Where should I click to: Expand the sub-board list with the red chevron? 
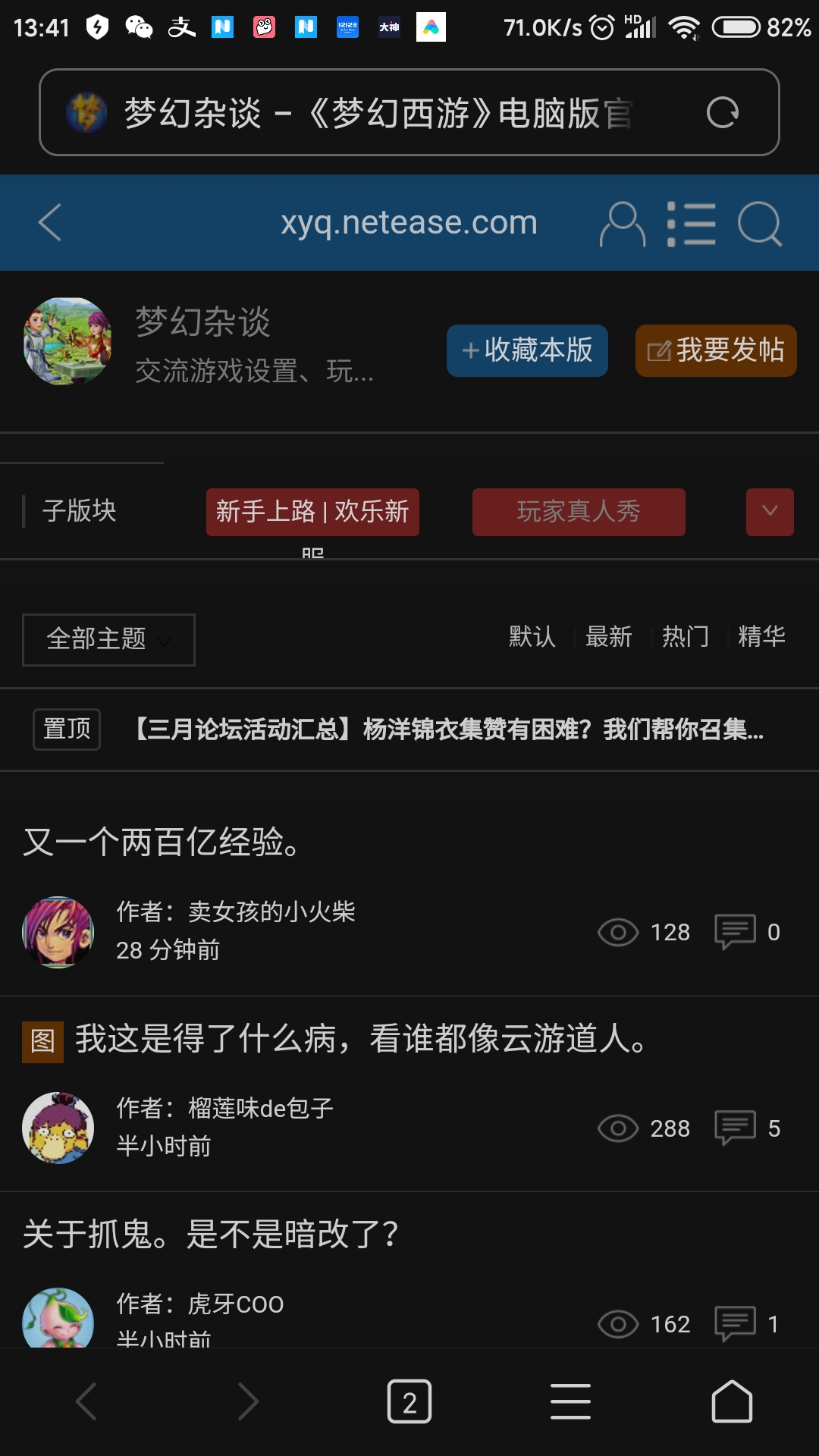(x=770, y=512)
